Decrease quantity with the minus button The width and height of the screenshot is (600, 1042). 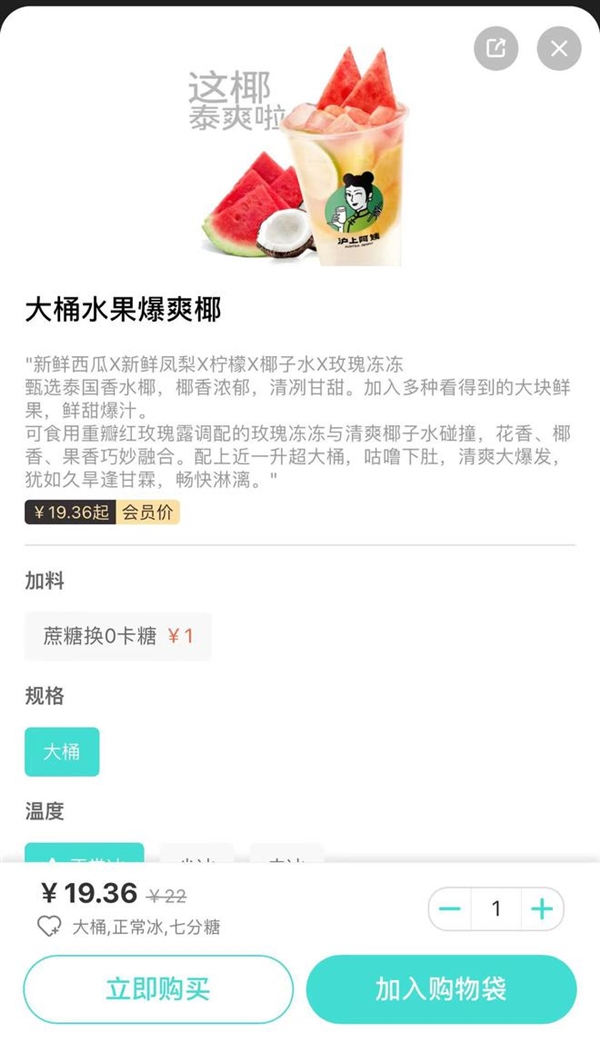pos(450,909)
